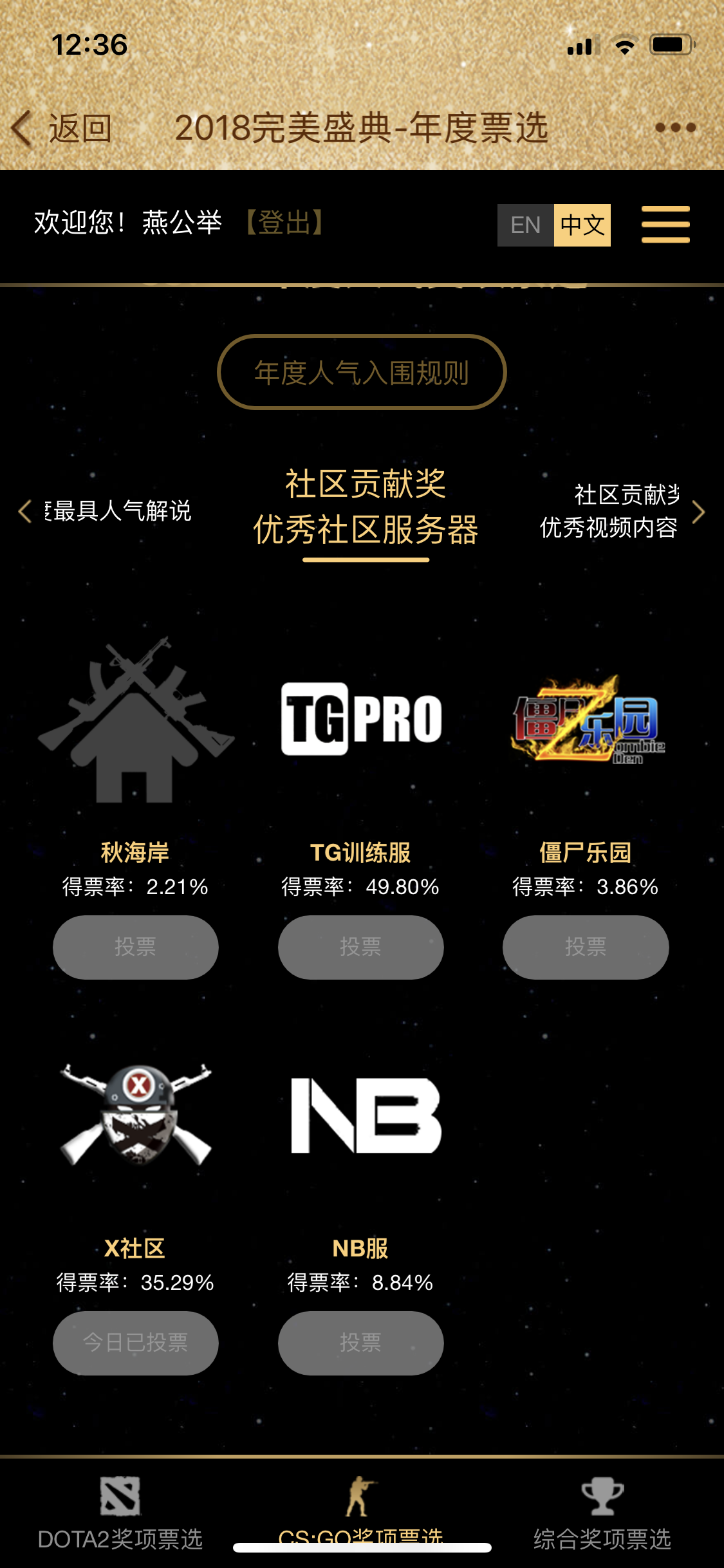Open DOTA2奖项票选 tab

[120, 1513]
